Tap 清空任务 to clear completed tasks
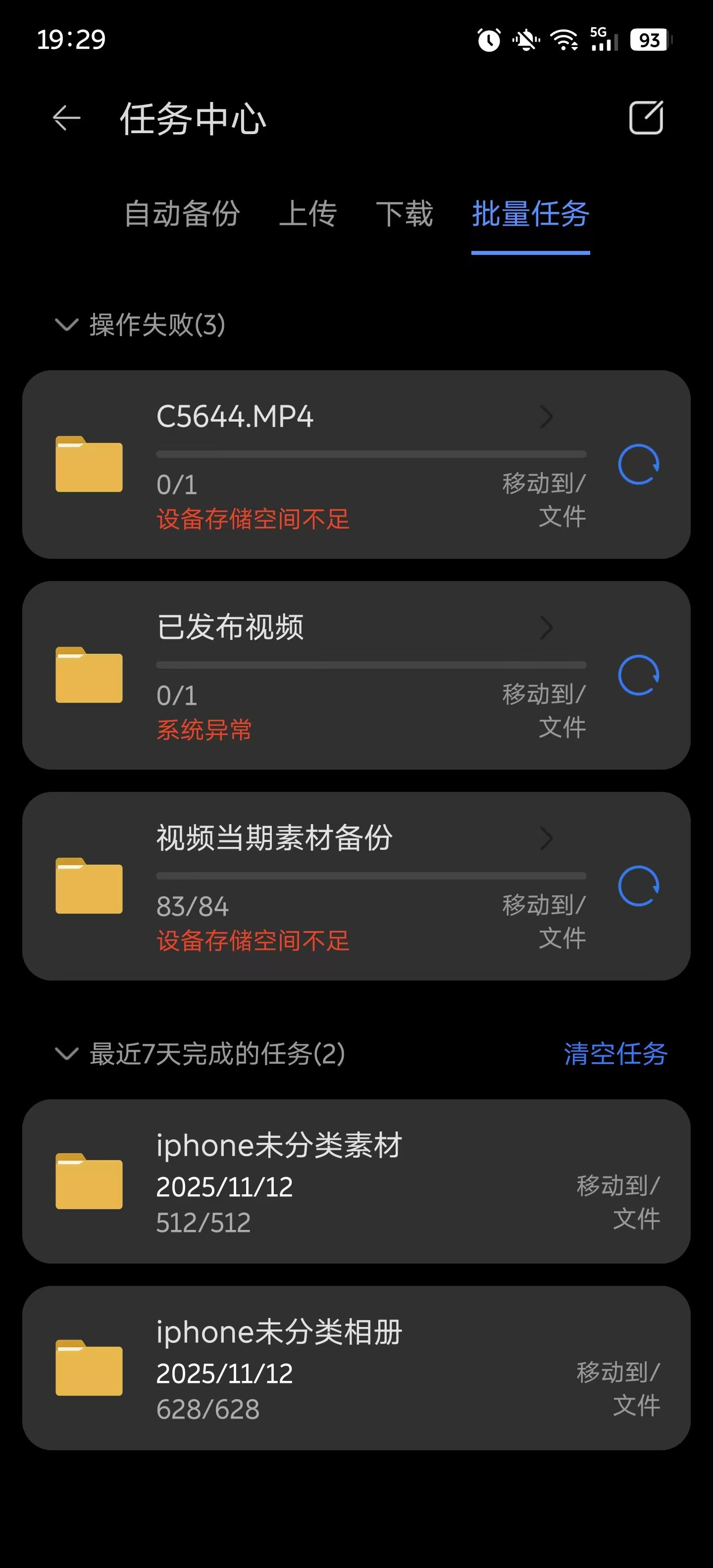This screenshot has width=713, height=1568. (x=615, y=1053)
